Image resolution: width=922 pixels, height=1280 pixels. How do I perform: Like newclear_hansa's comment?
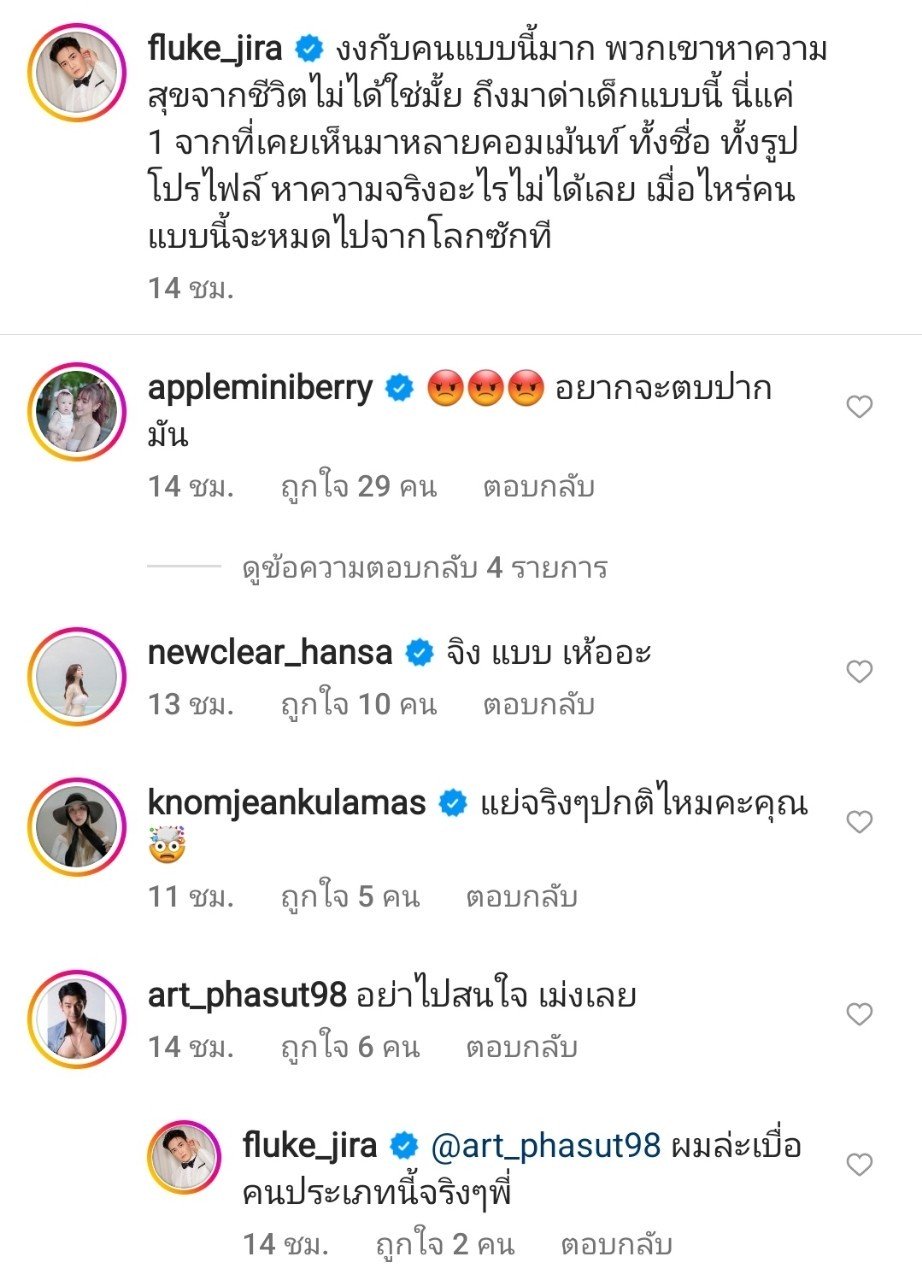859,672
